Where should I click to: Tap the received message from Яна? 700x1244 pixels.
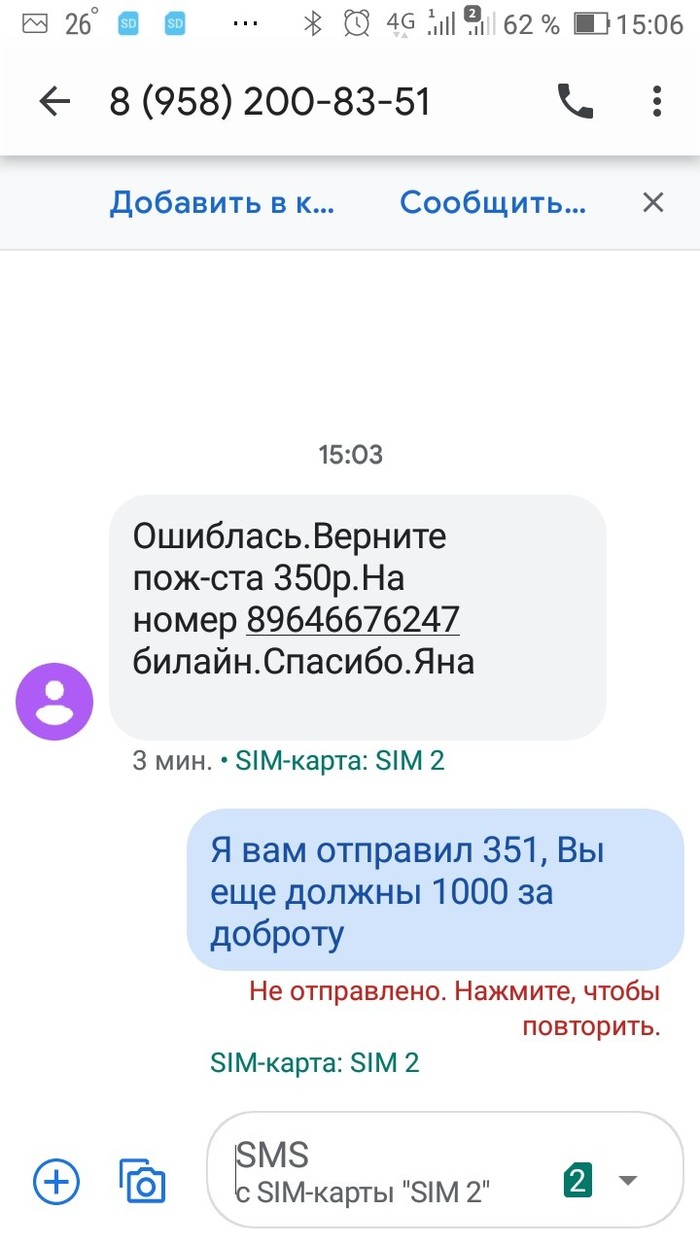pyautogui.click(x=357, y=617)
